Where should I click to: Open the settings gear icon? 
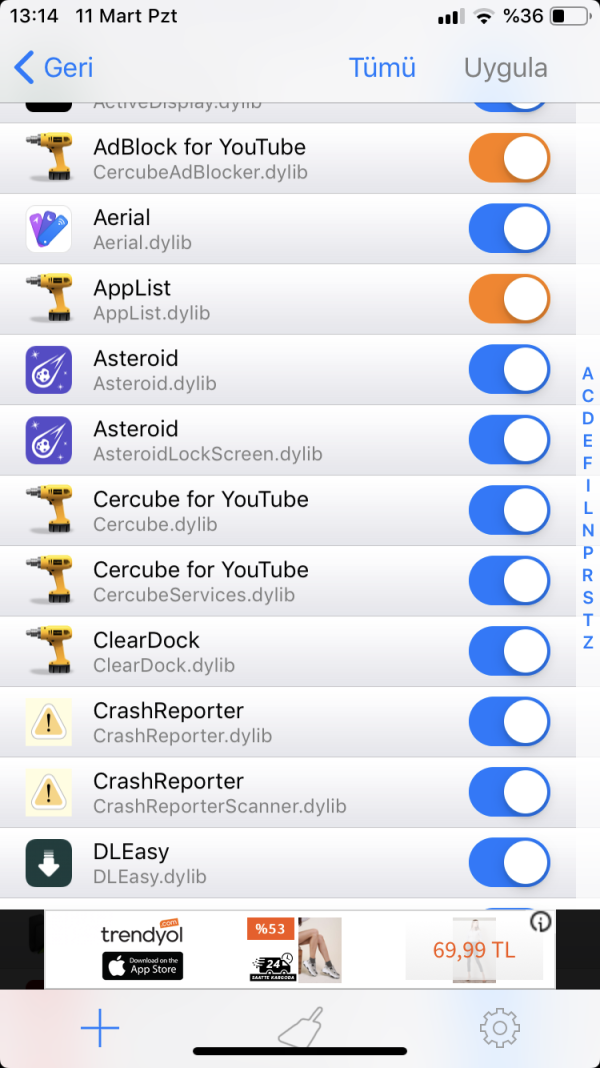pyautogui.click(x=499, y=1027)
